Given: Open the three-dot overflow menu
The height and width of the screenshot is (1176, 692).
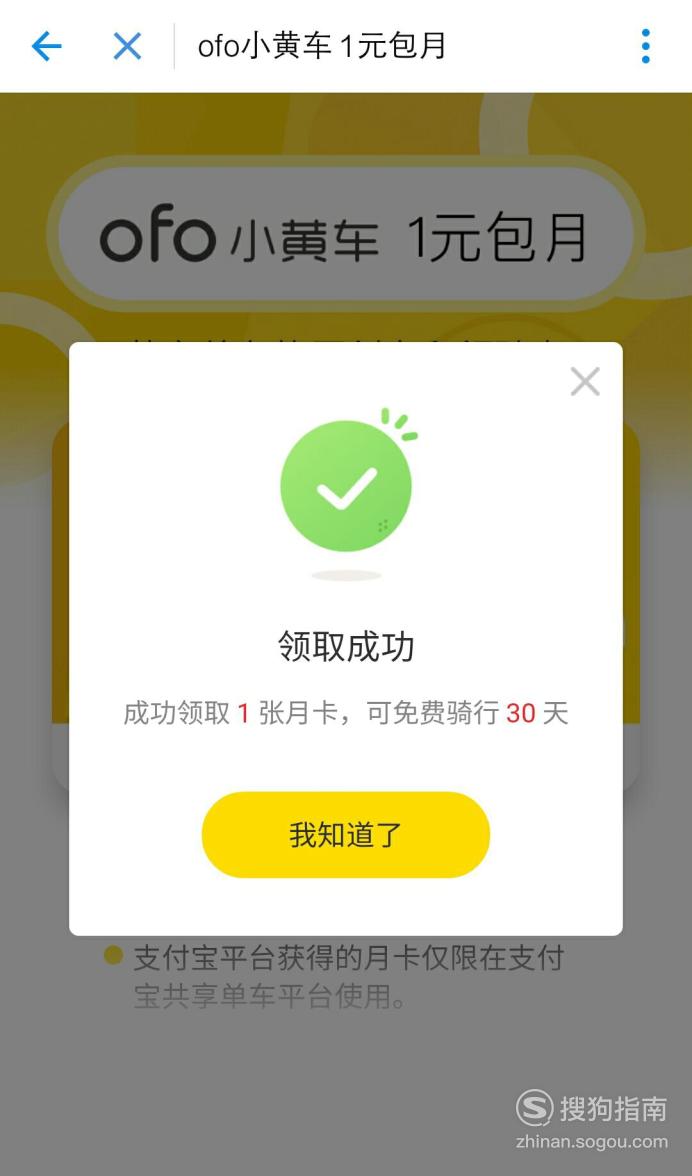Looking at the screenshot, I should pyautogui.click(x=646, y=46).
